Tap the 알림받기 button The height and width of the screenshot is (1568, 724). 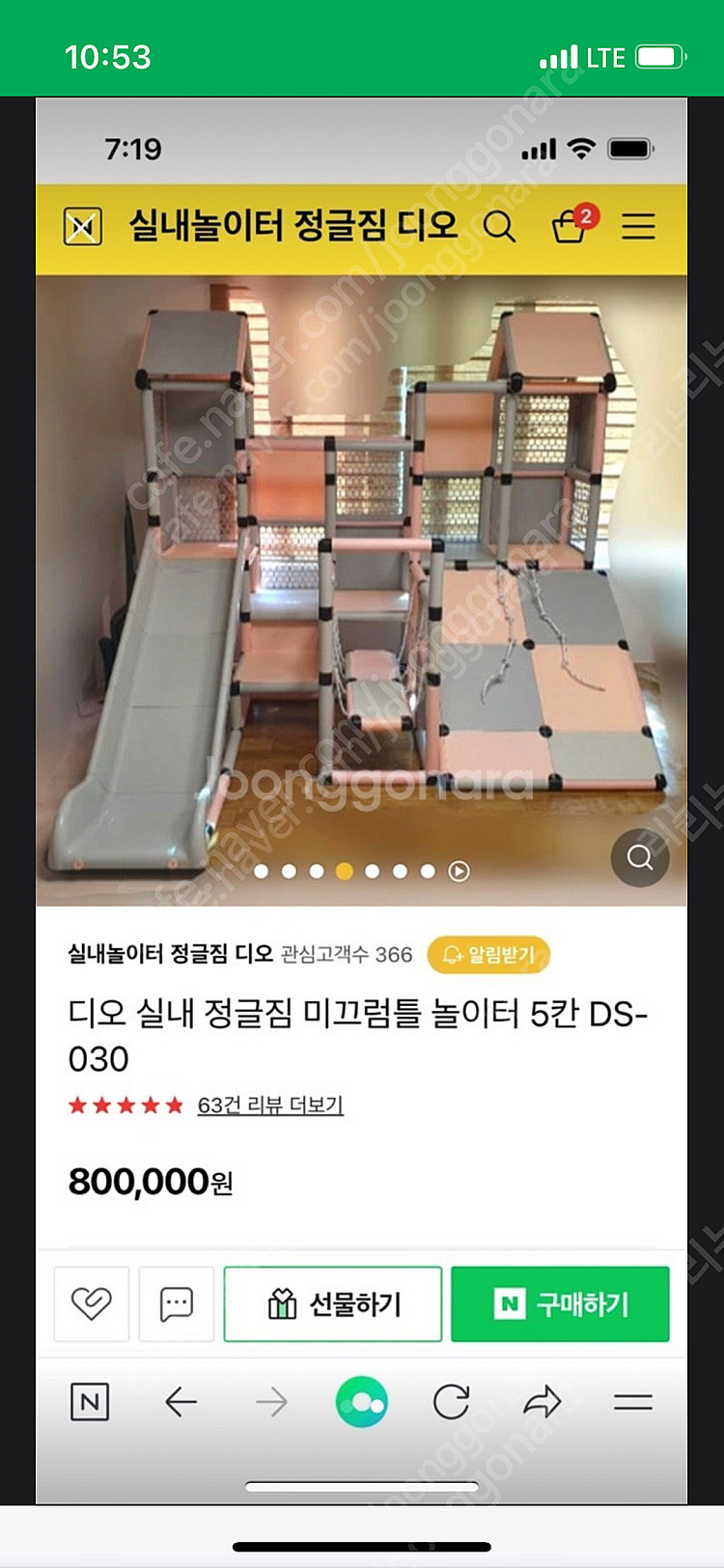488,955
